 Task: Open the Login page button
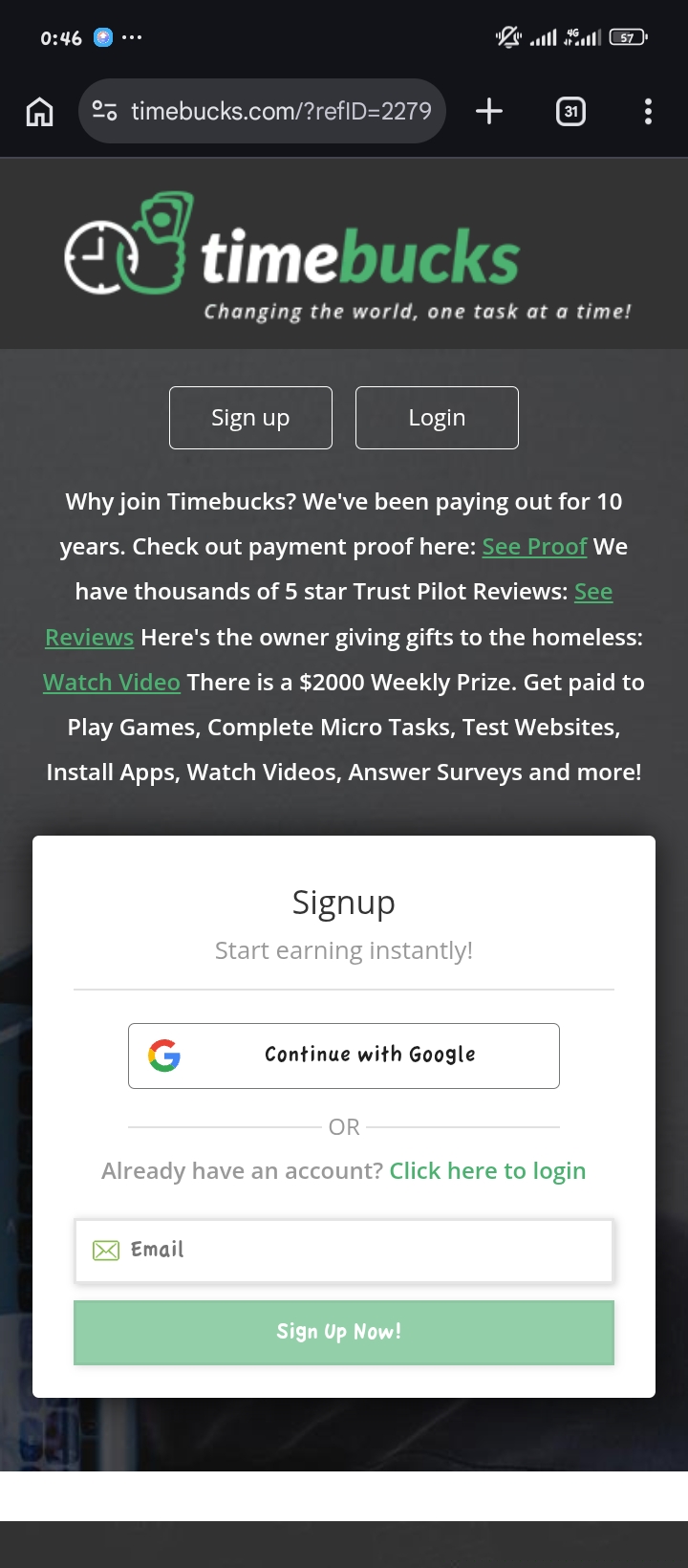[437, 418]
